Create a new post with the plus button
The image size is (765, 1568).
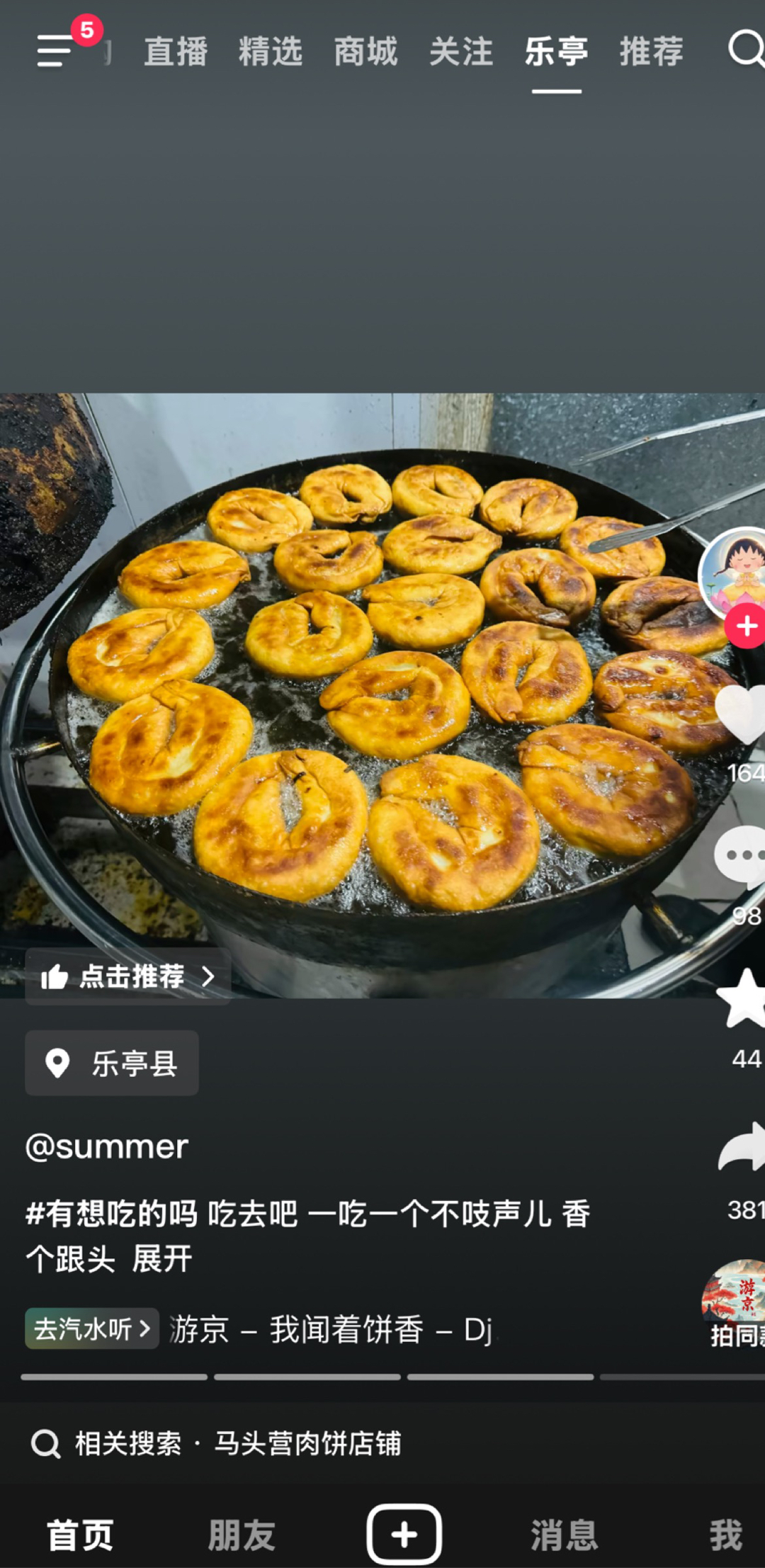404,1535
